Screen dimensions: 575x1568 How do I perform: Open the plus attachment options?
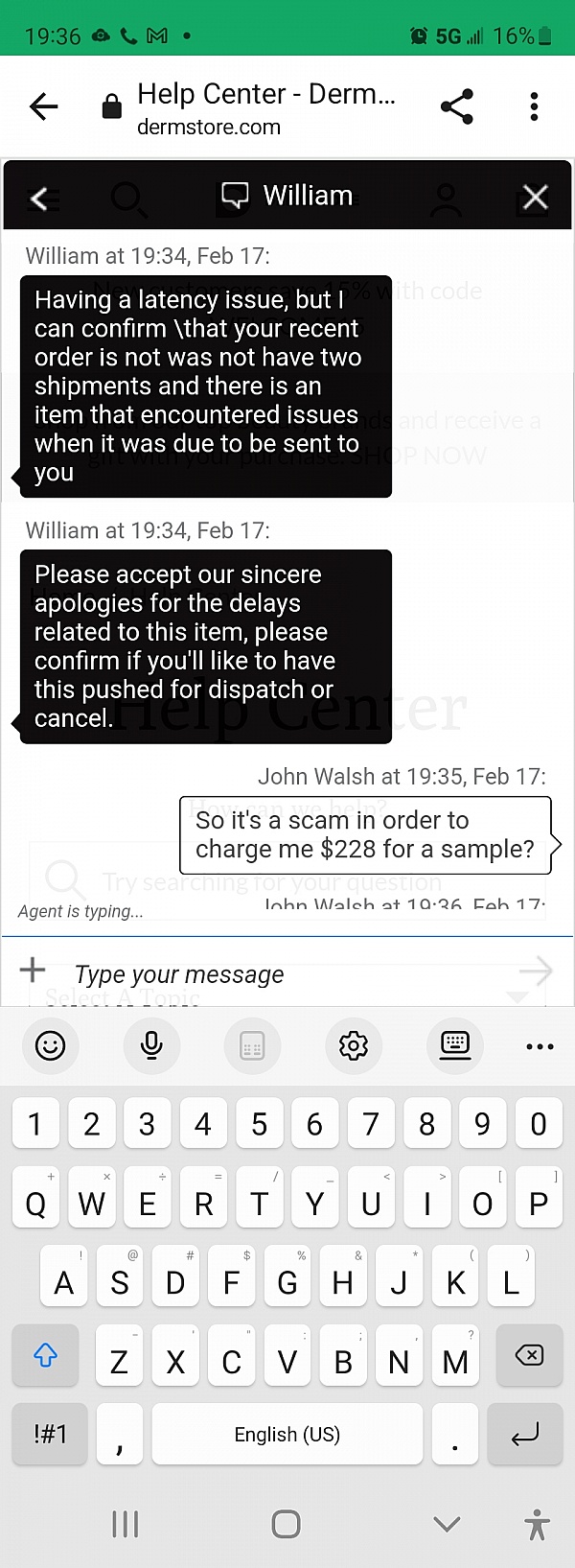(x=33, y=970)
